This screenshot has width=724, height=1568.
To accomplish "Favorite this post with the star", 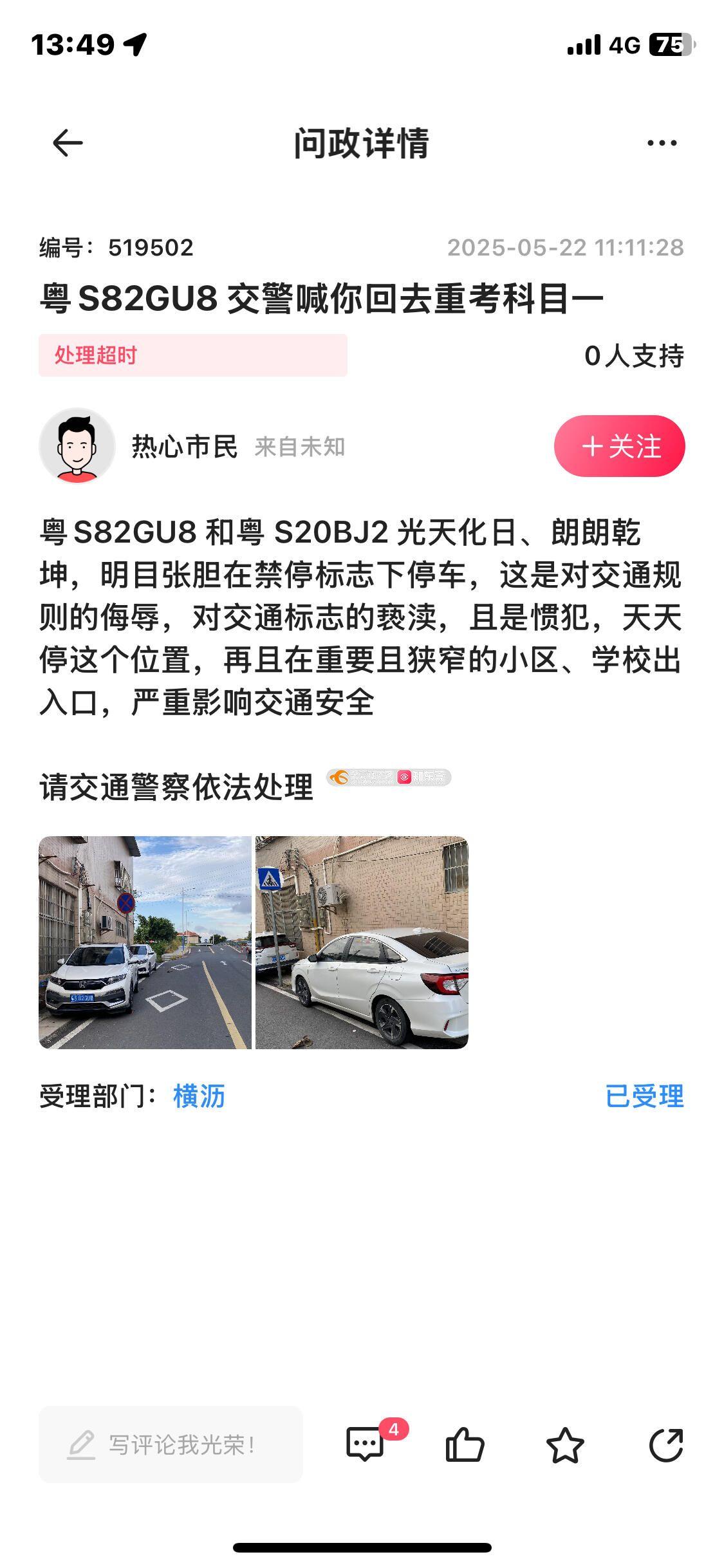I will (x=564, y=1444).
